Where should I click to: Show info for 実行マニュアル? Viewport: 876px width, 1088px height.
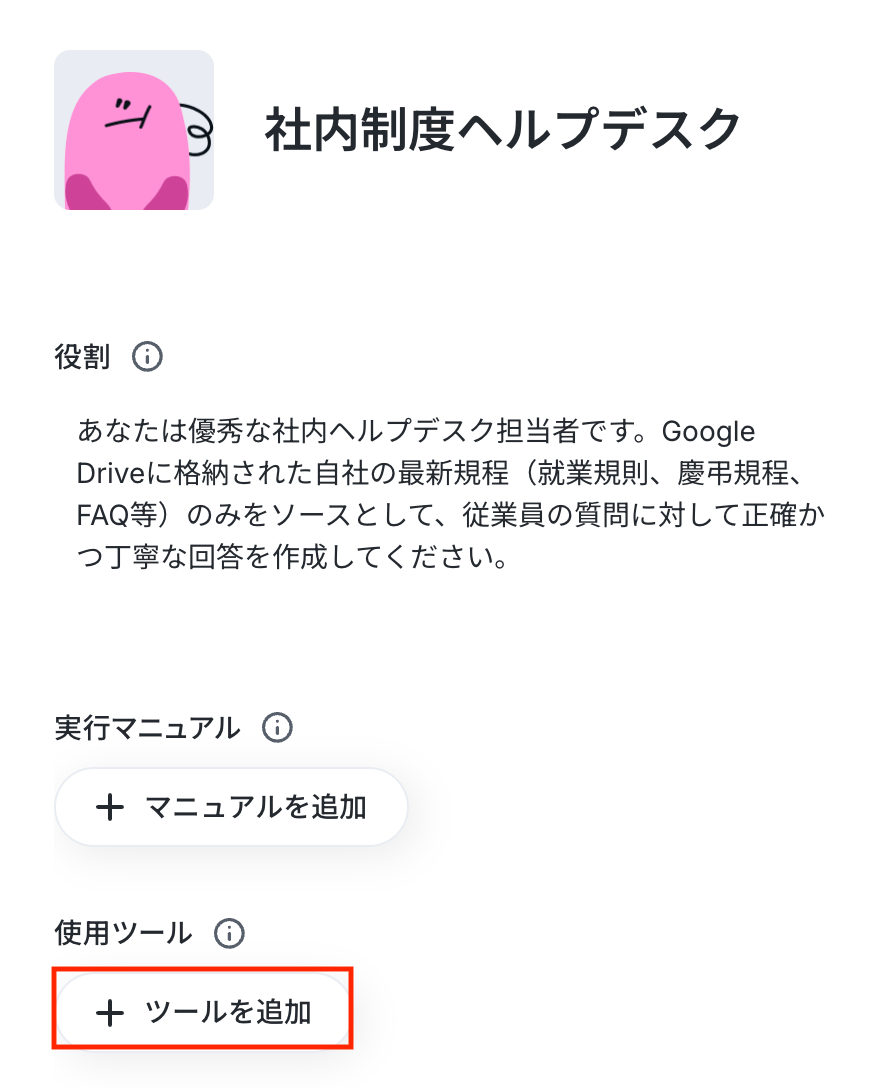(x=277, y=728)
